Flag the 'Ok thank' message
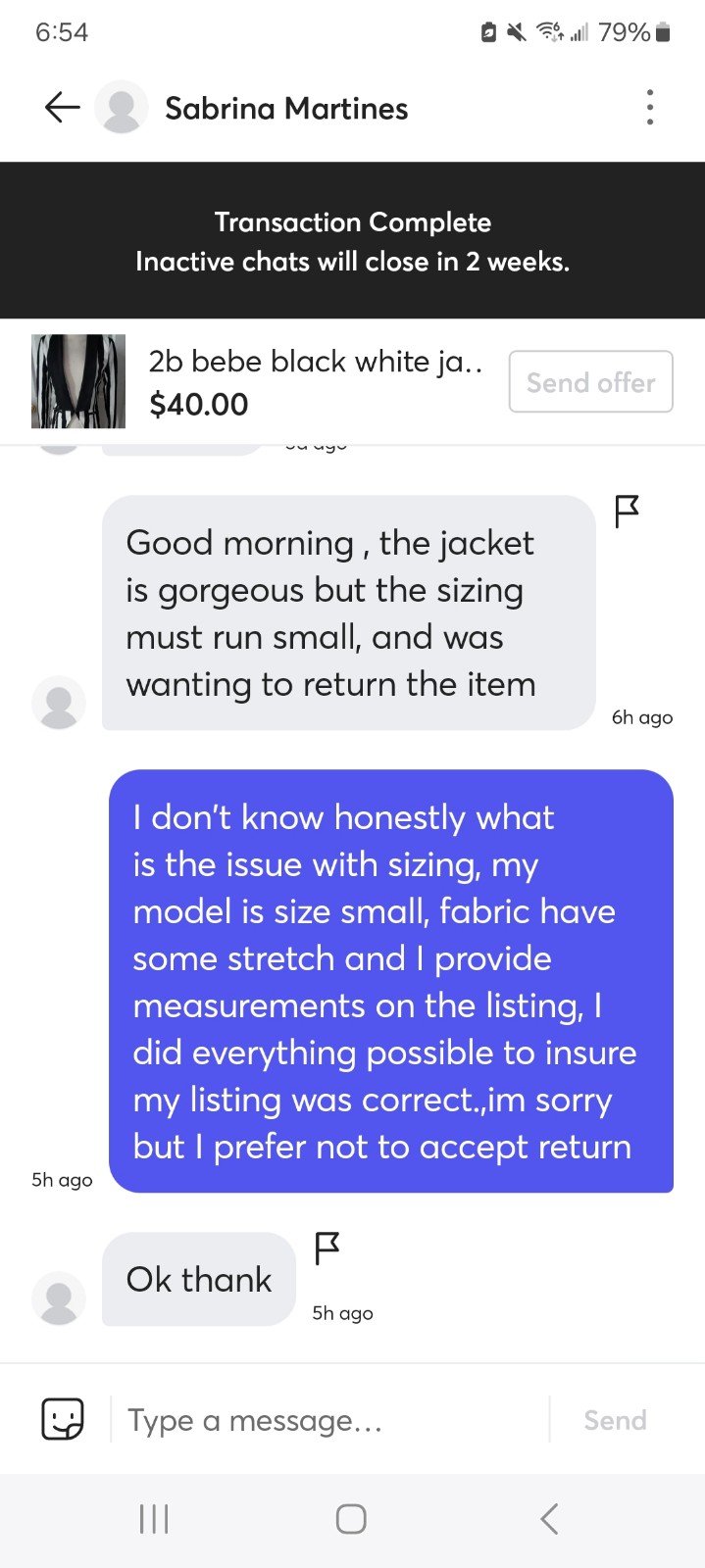 pos(327,1249)
